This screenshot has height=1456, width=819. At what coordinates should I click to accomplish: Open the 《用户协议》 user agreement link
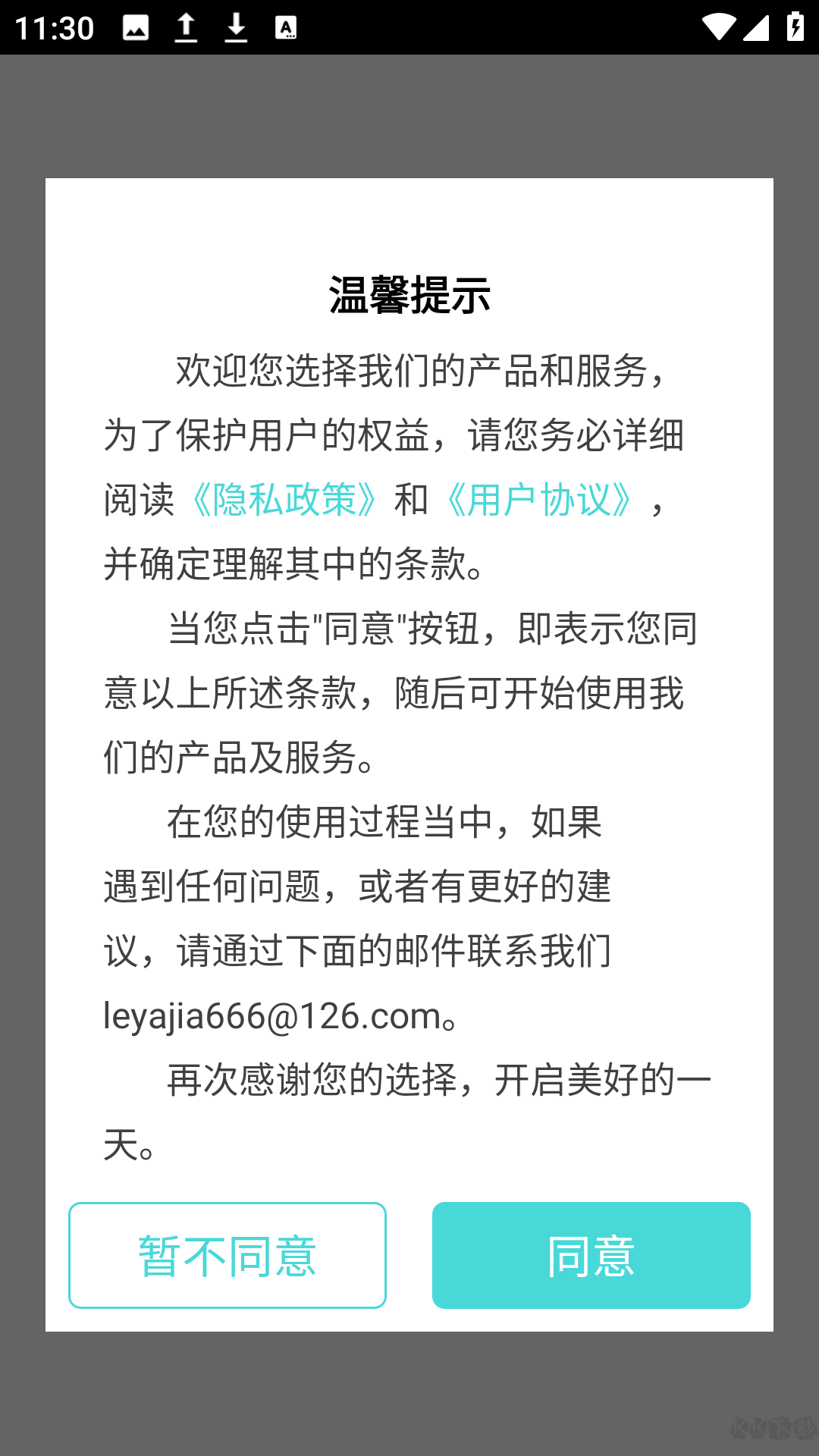coord(538,500)
